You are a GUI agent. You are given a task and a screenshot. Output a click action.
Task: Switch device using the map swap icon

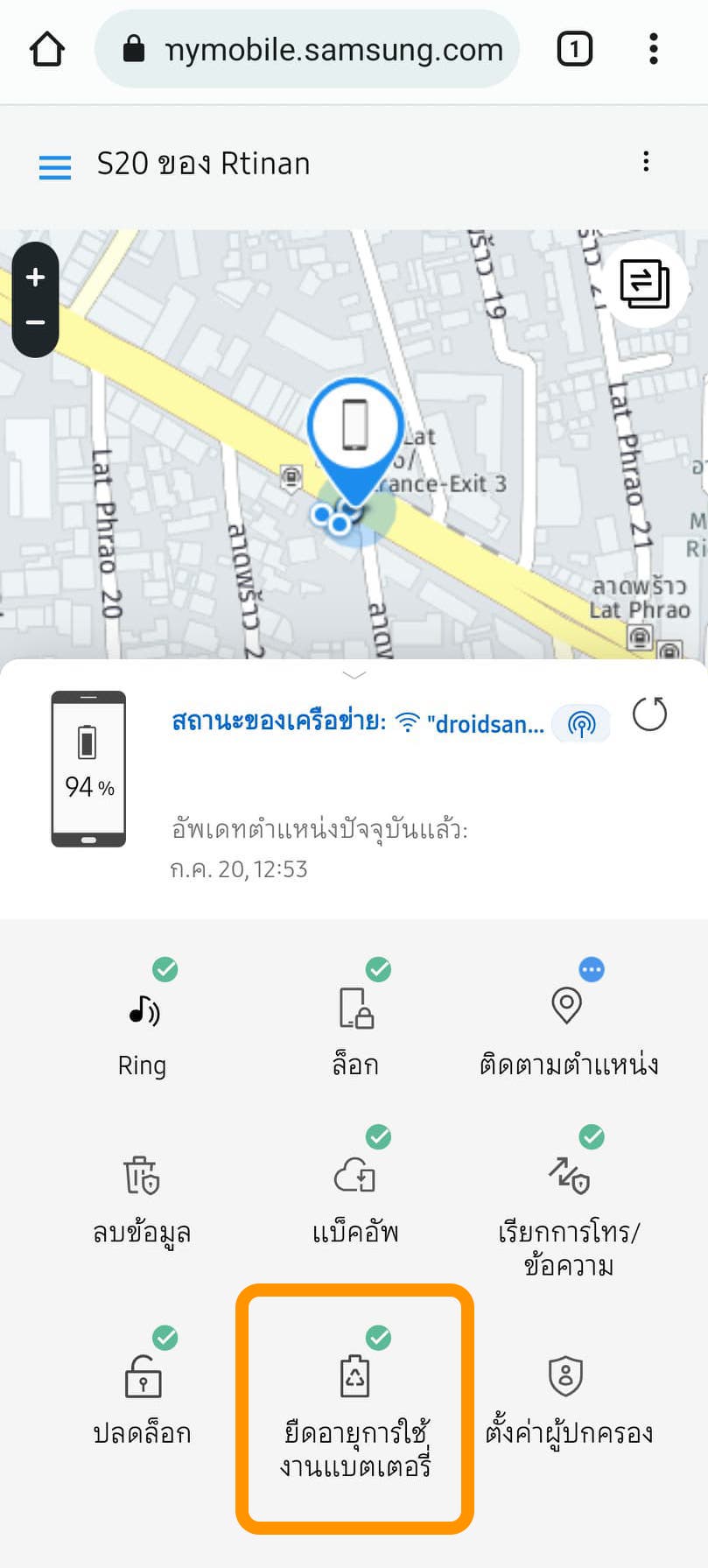tap(645, 284)
